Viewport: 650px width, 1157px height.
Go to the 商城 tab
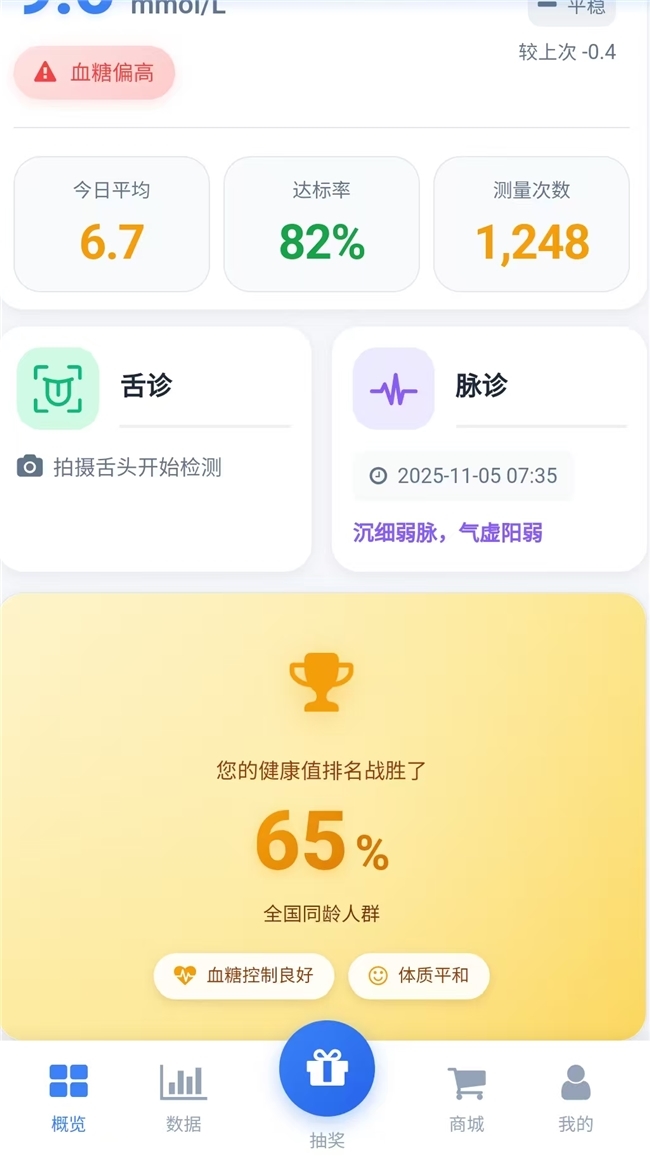[467, 1098]
